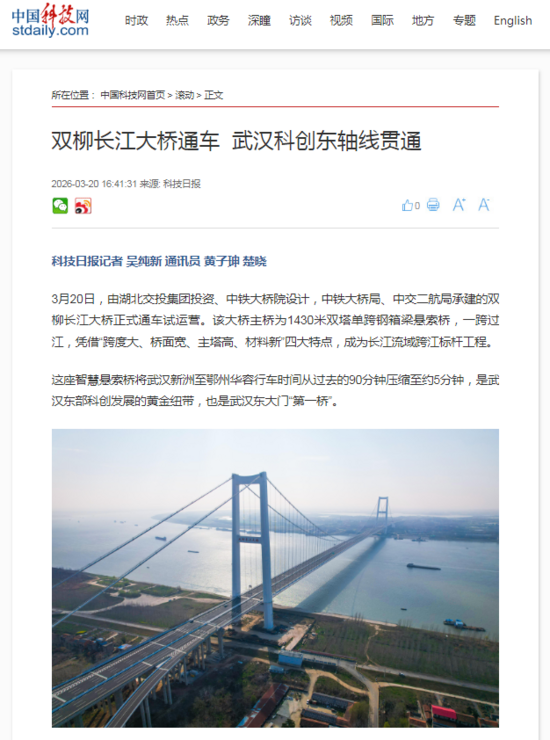Viewport: 550px width, 740px height.
Task: Go to the 视频 section
Action: pos(341,21)
